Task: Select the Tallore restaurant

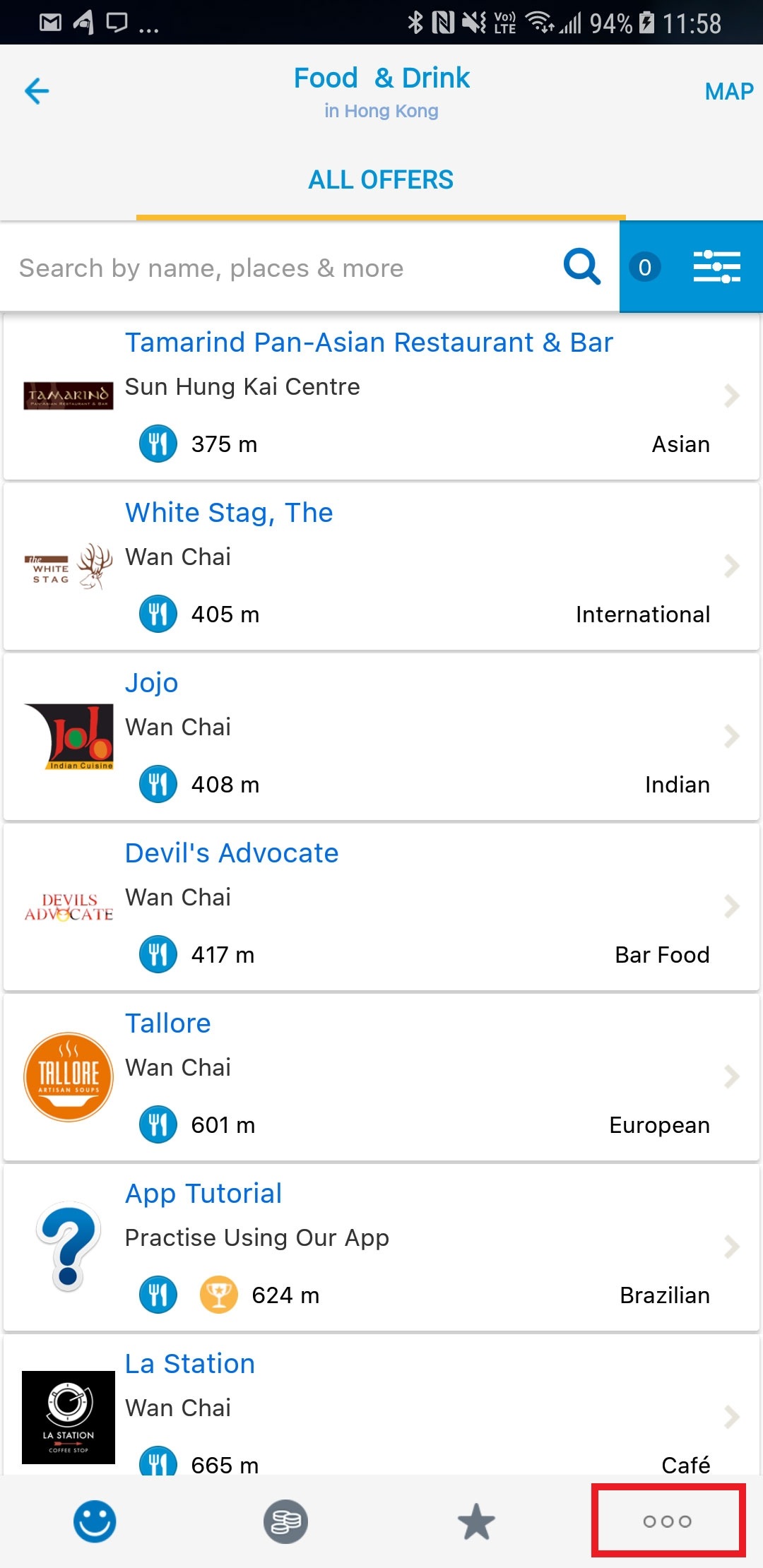Action: pyautogui.click(x=381, y=1077)
